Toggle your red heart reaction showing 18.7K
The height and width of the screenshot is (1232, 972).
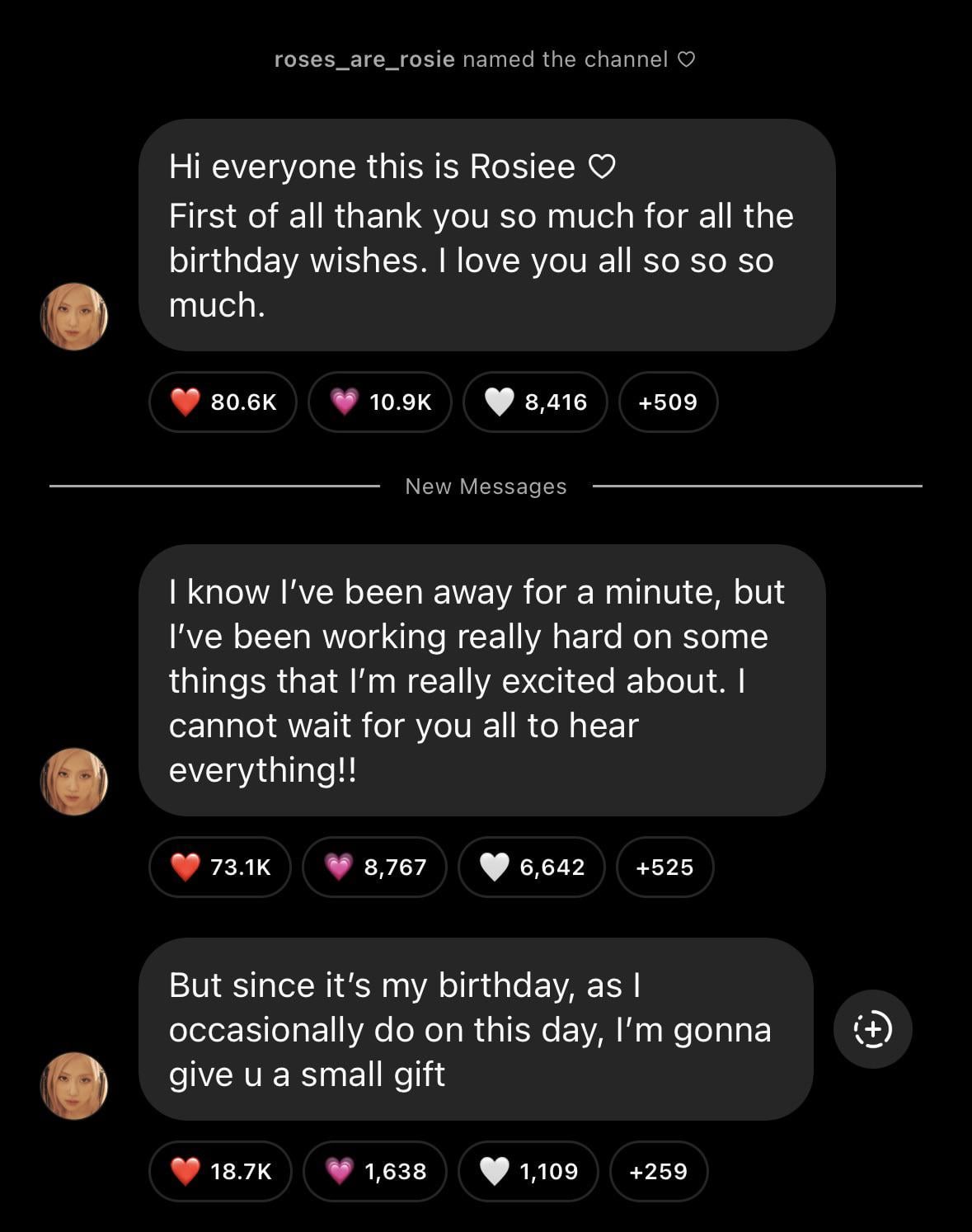pyautogui.click(x=220, y=1171)
